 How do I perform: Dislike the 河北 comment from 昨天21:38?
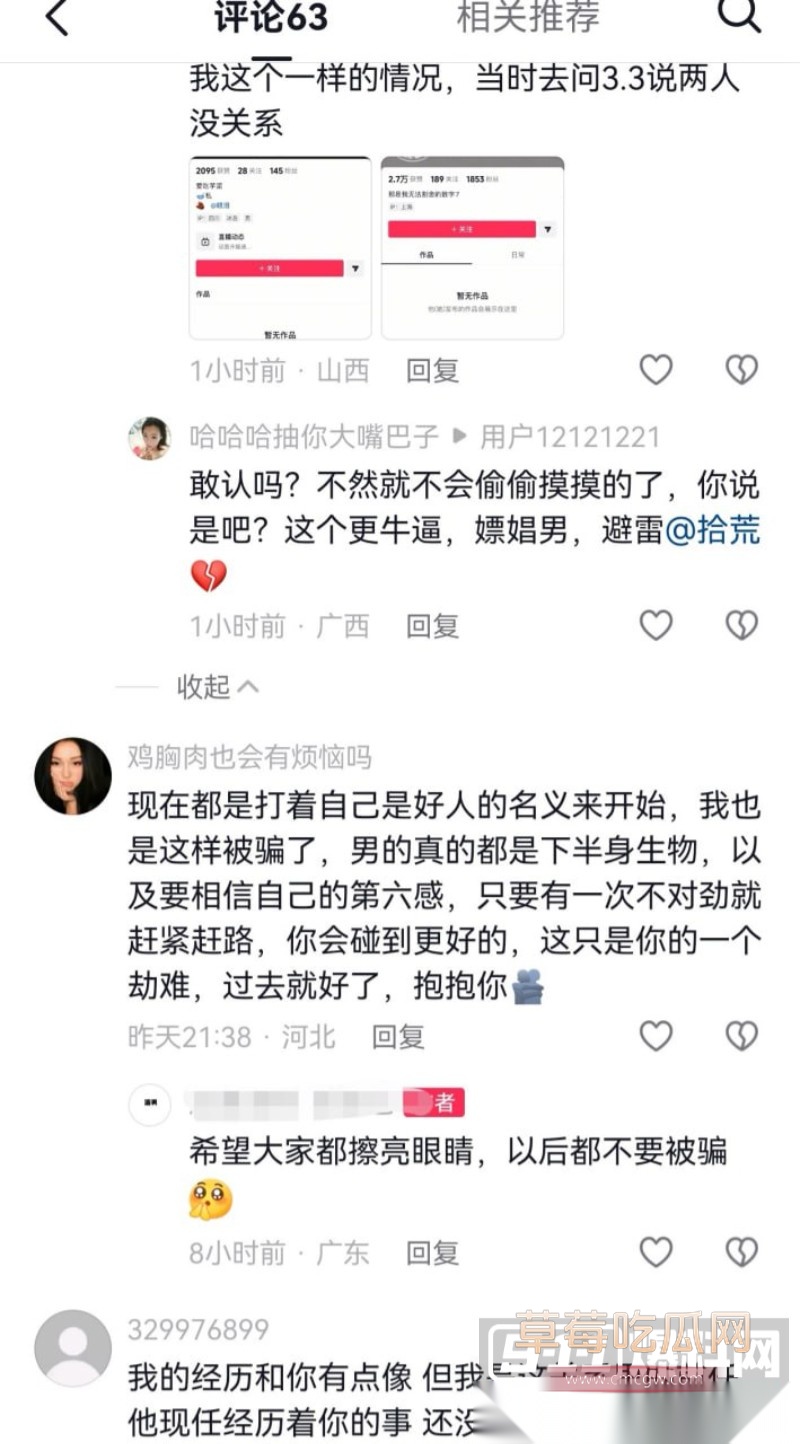click(741, 1036)
